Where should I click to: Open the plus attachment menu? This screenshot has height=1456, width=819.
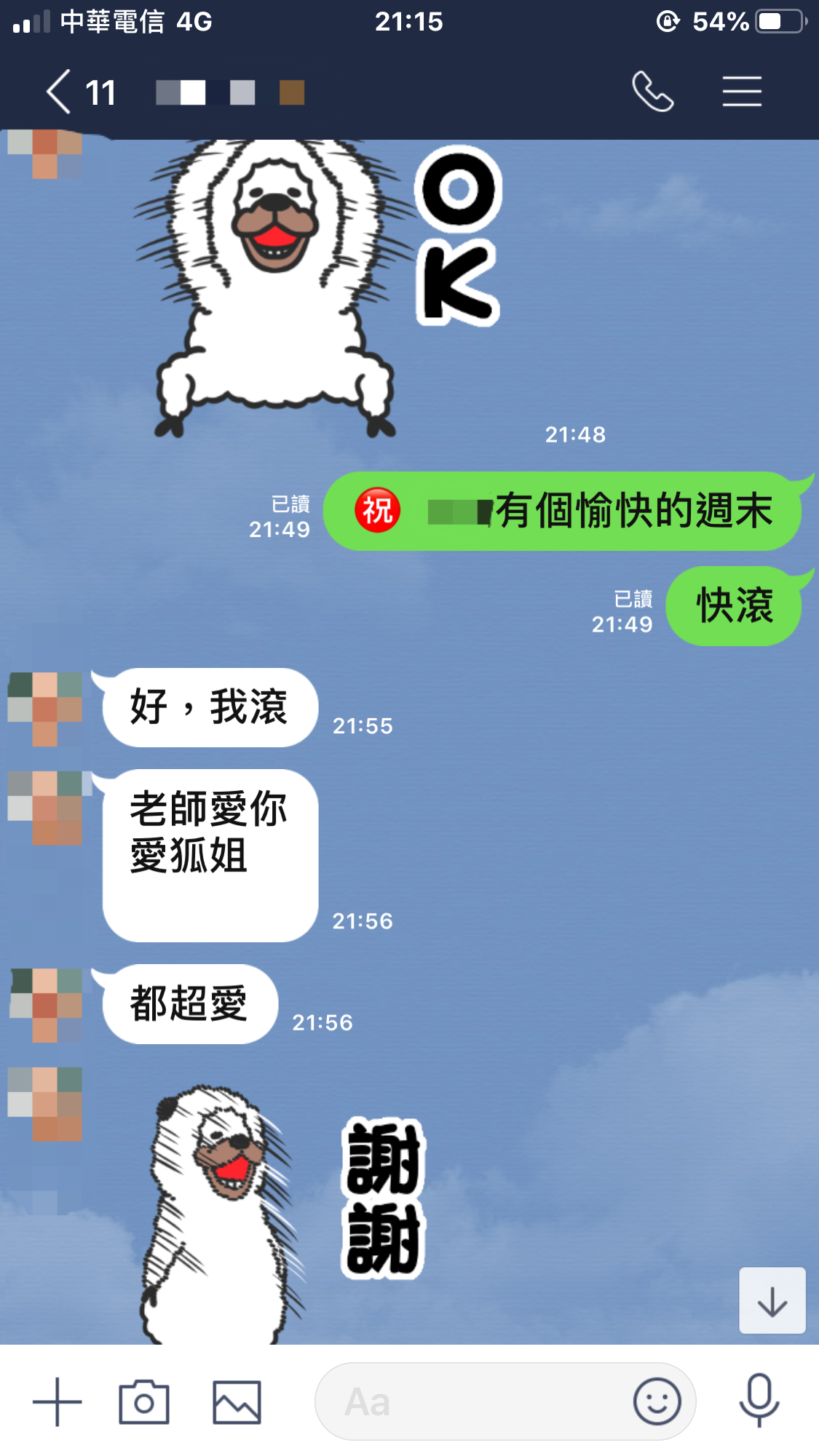pos(58,1401)
